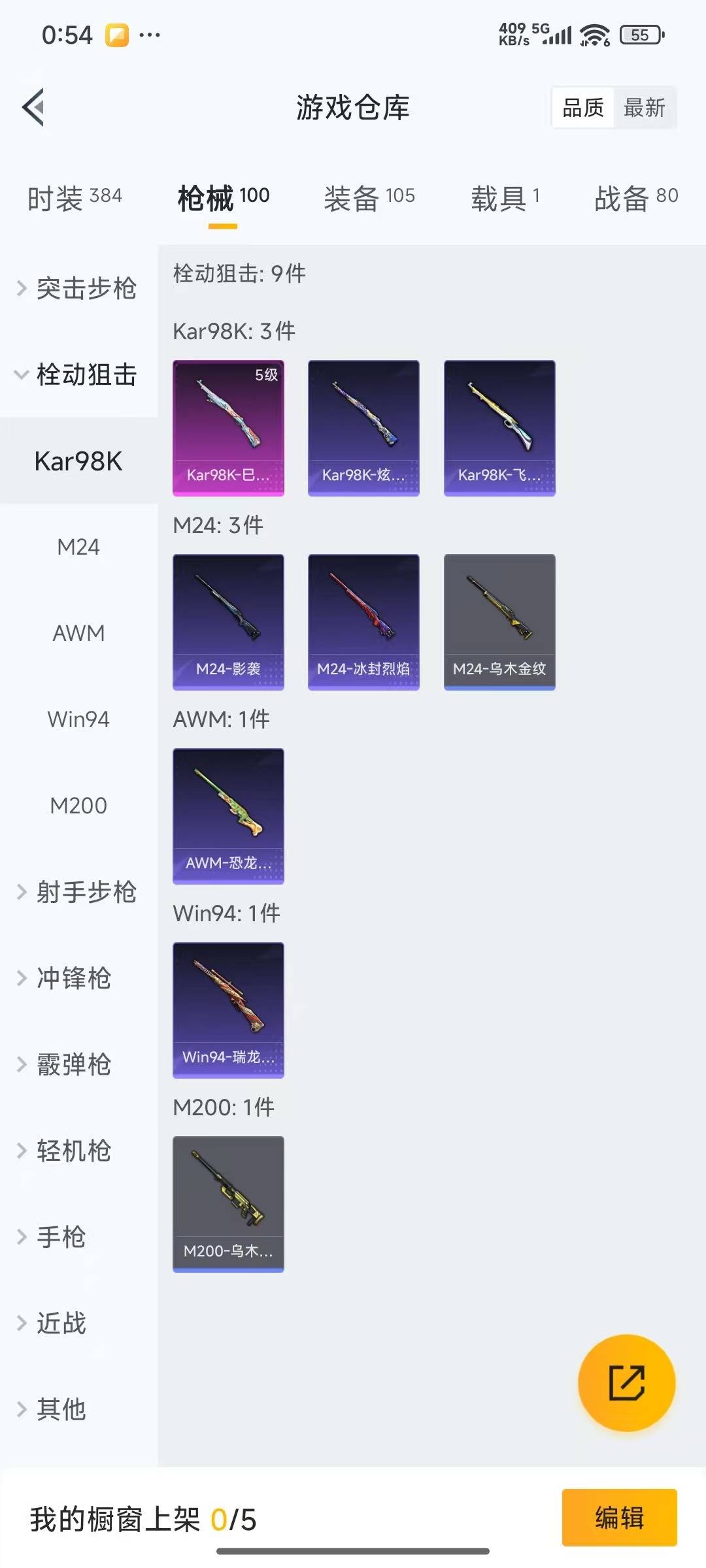Open the AWM-恐龙 skin card
The image size is (706, 1568).
tap(228, 816)
